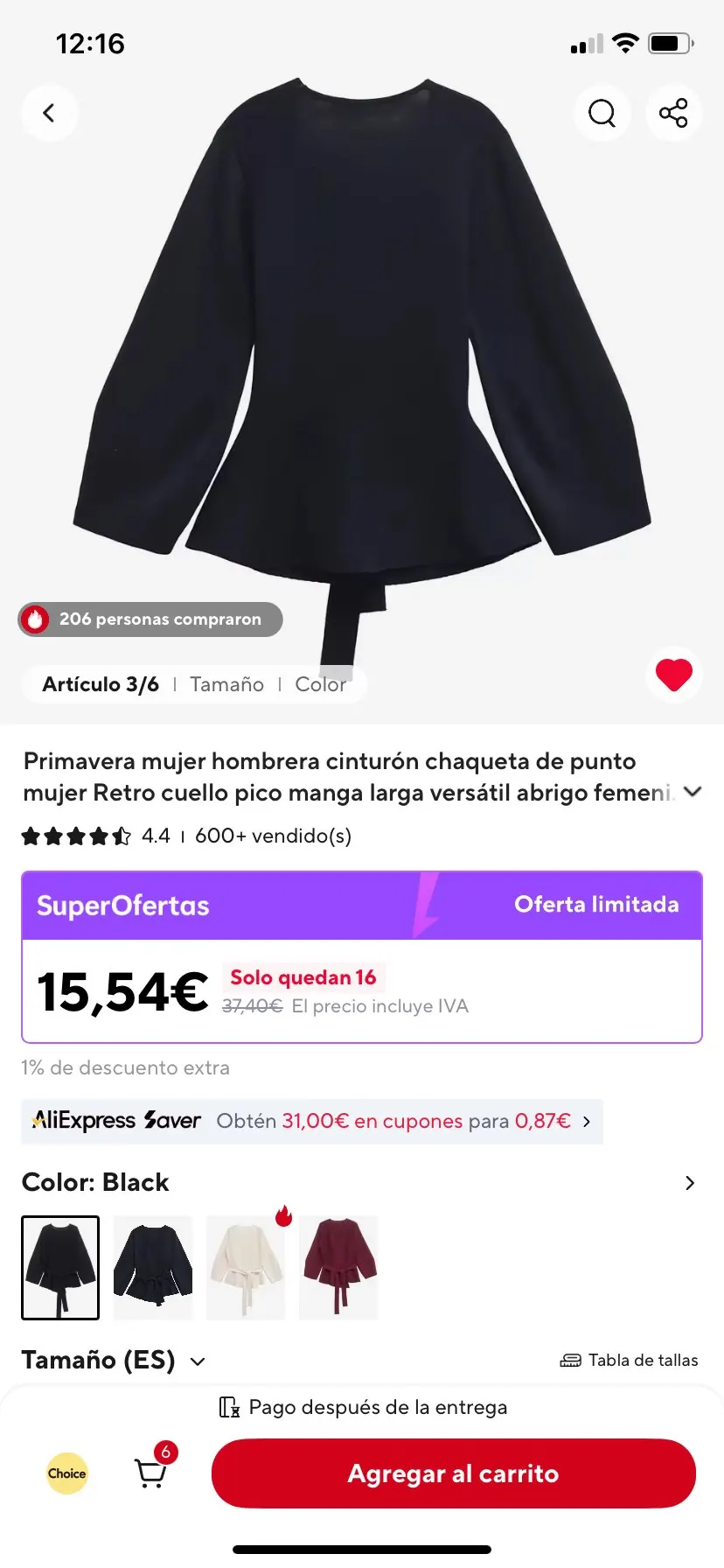Tap Agregar al carrito
This screenshot has width=724, height=1568.
coord(453,1473)
